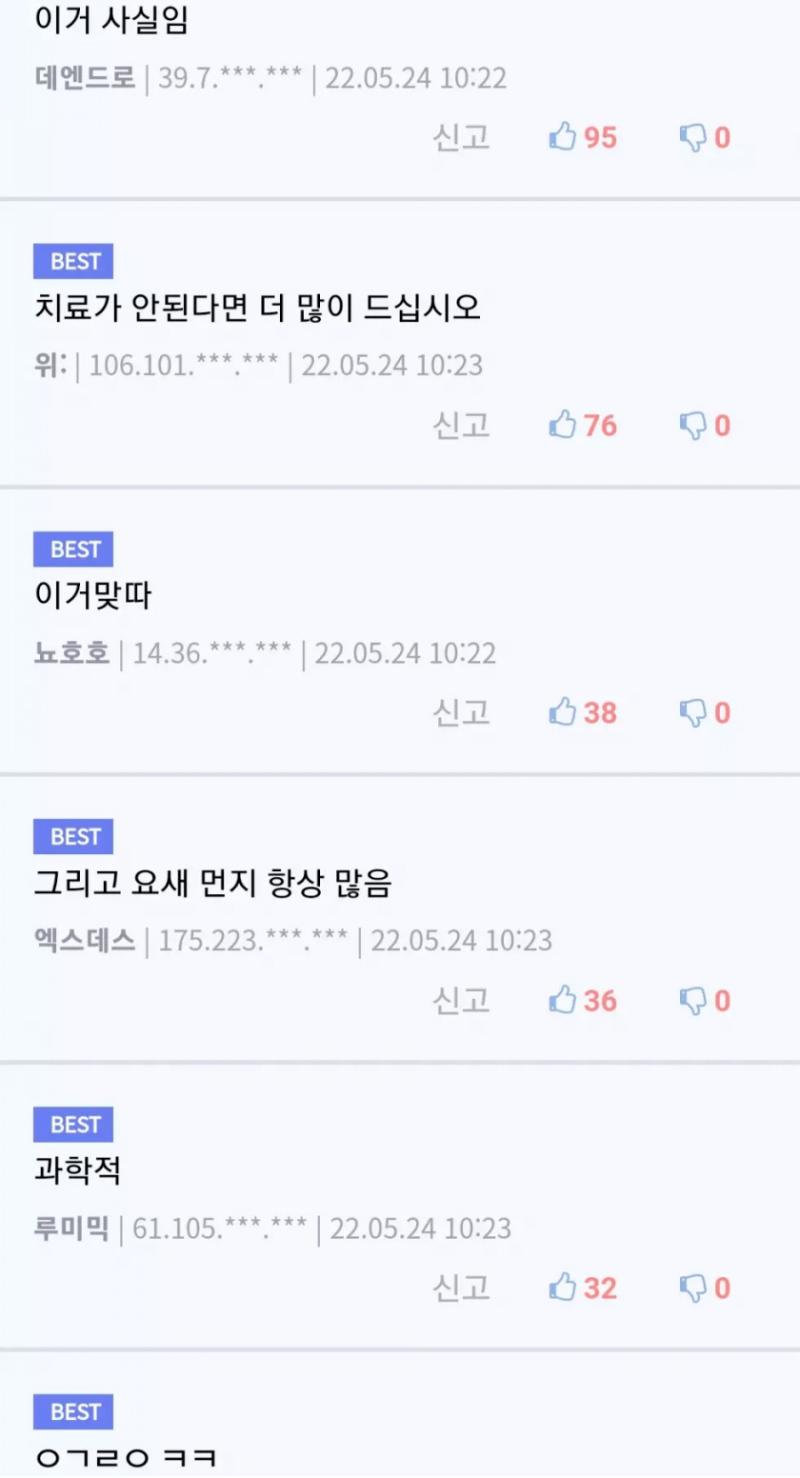
Task: Report the comment by 데엔드로
Action: (461, 138)
